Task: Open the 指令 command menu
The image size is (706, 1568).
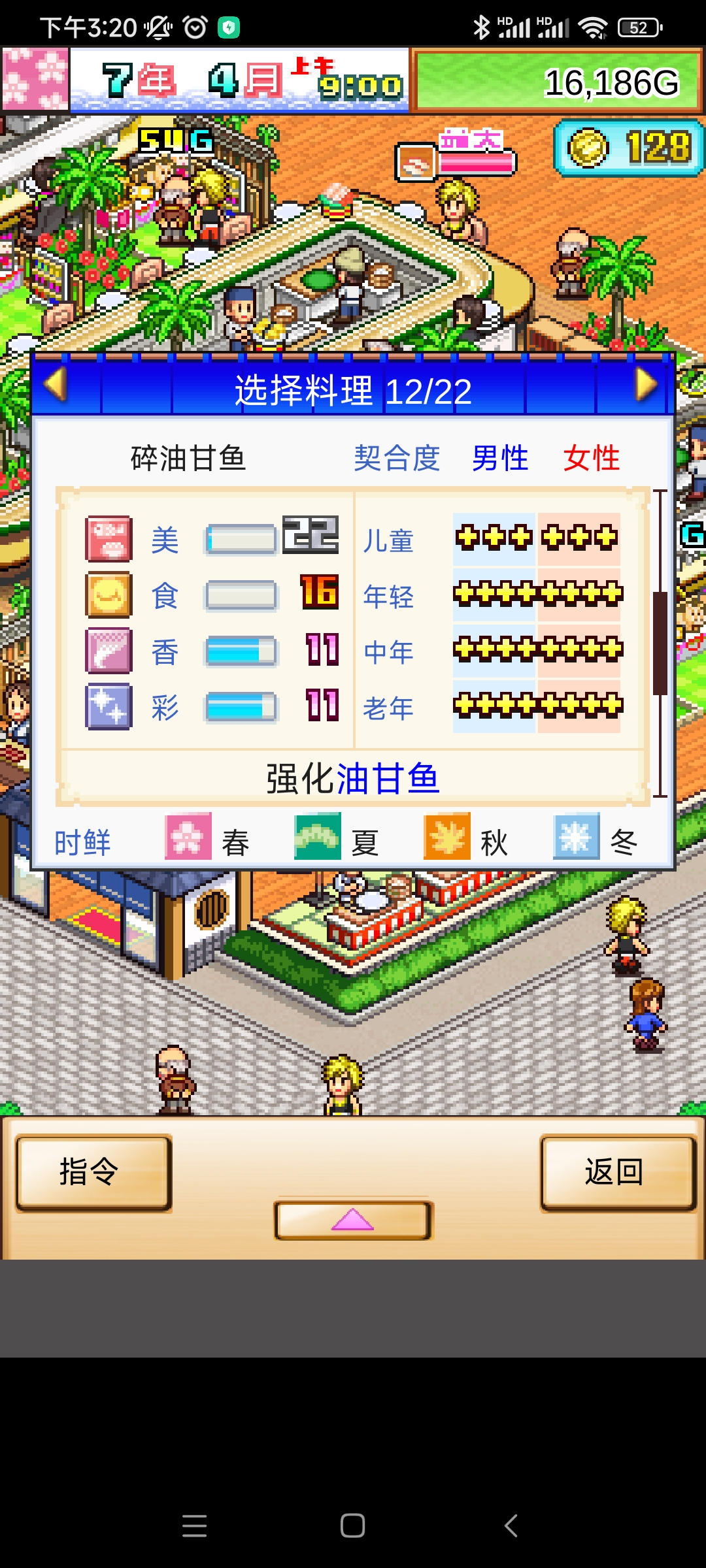Action: [93, 1172]
